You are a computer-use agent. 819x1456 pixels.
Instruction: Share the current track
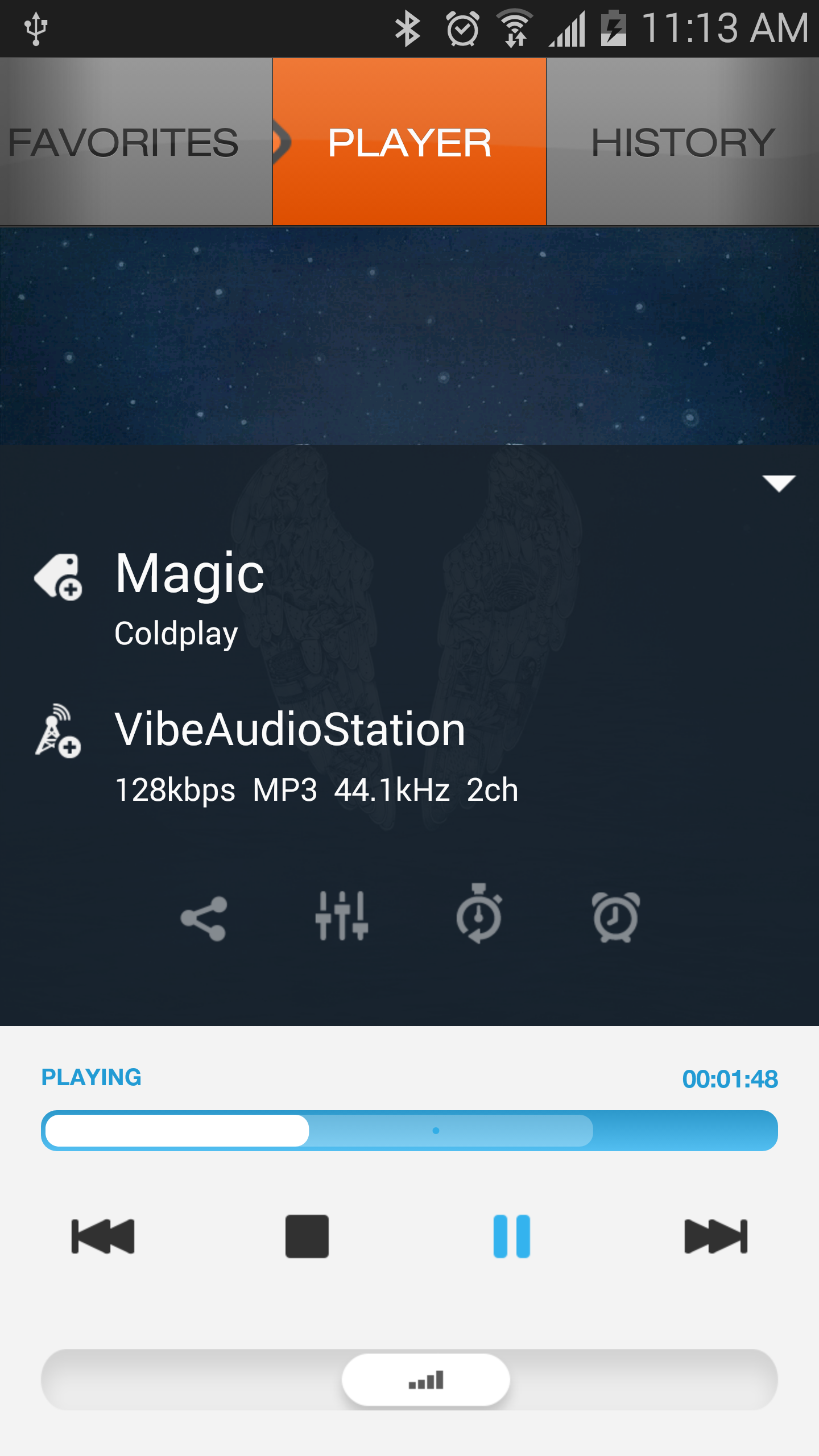coord(204,919)
